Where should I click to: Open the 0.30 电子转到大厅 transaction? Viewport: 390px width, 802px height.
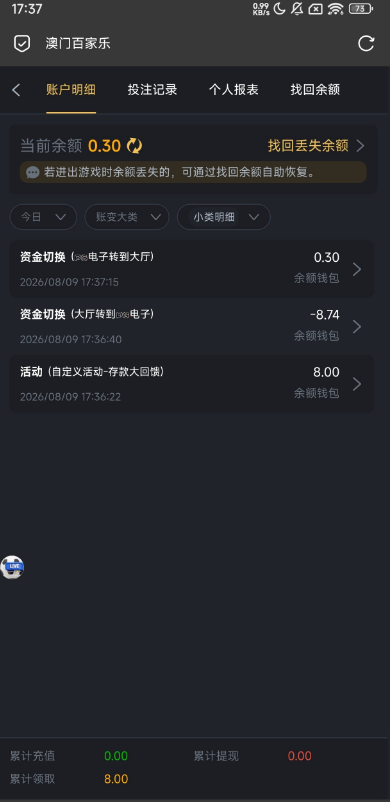(x=191, y=269)
